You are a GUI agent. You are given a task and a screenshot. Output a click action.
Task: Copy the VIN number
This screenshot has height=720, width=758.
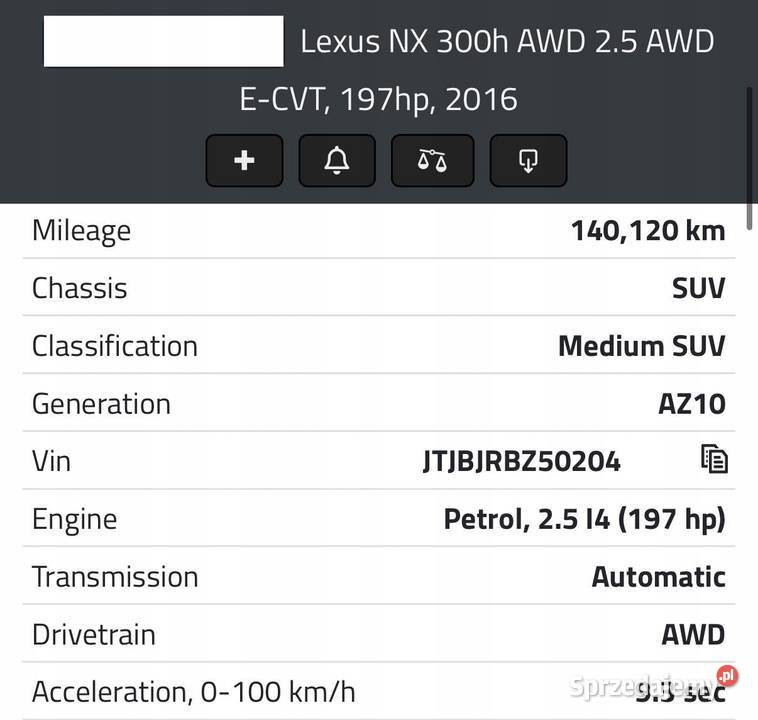click(x=713, y=459)
